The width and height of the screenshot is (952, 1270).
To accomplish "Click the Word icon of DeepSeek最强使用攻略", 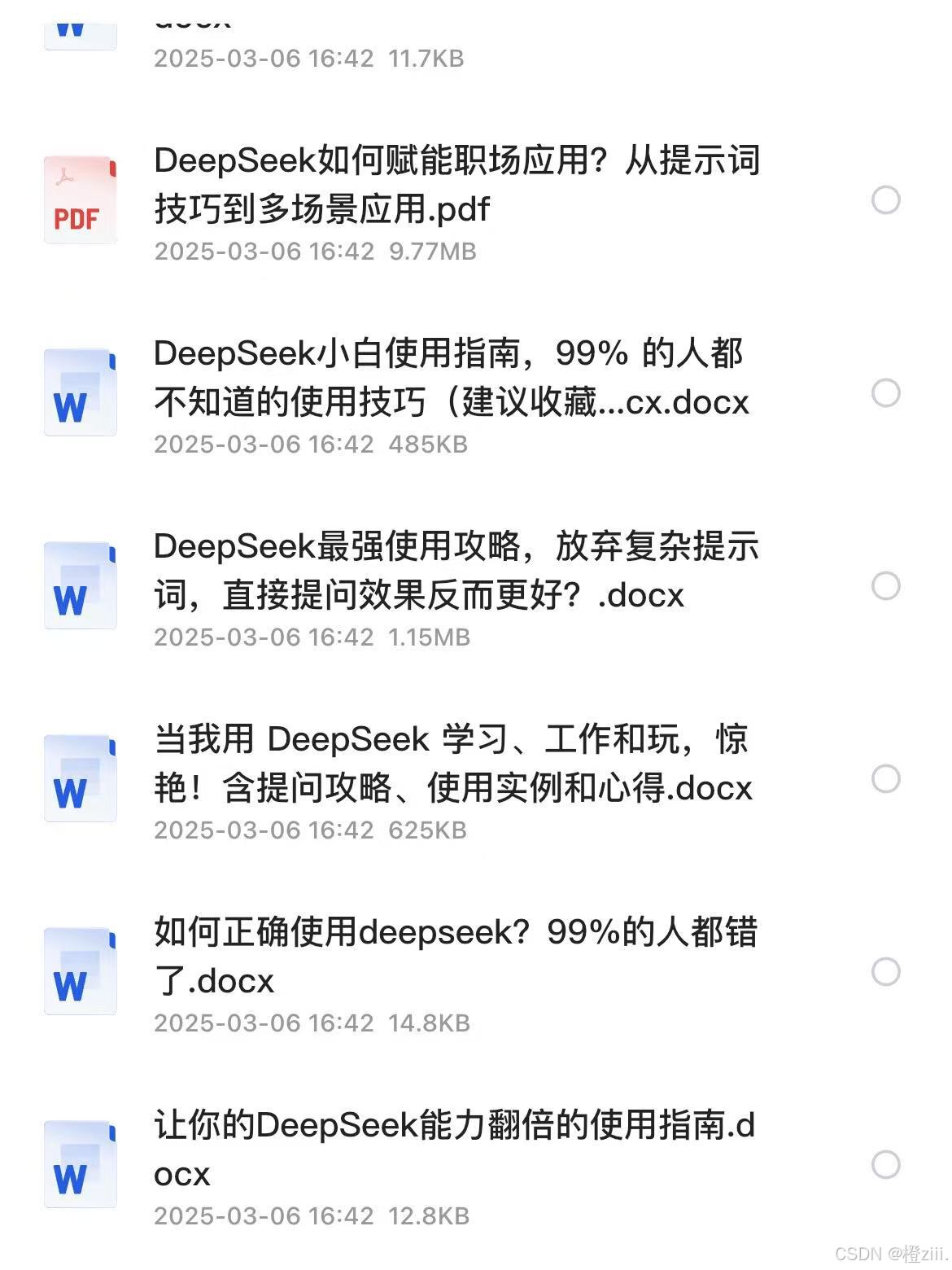I will click(80, 583).
